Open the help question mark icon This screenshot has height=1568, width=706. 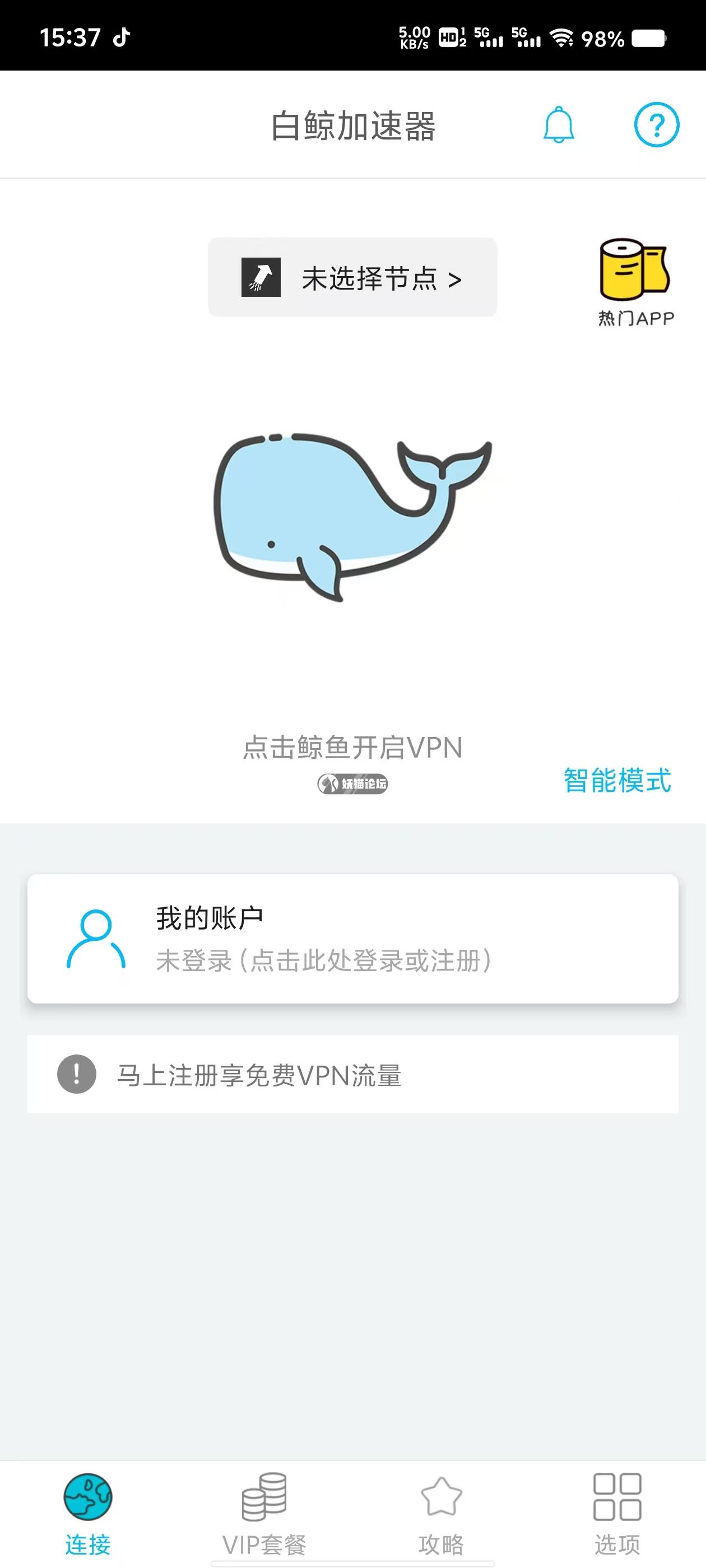pos(656,125)
